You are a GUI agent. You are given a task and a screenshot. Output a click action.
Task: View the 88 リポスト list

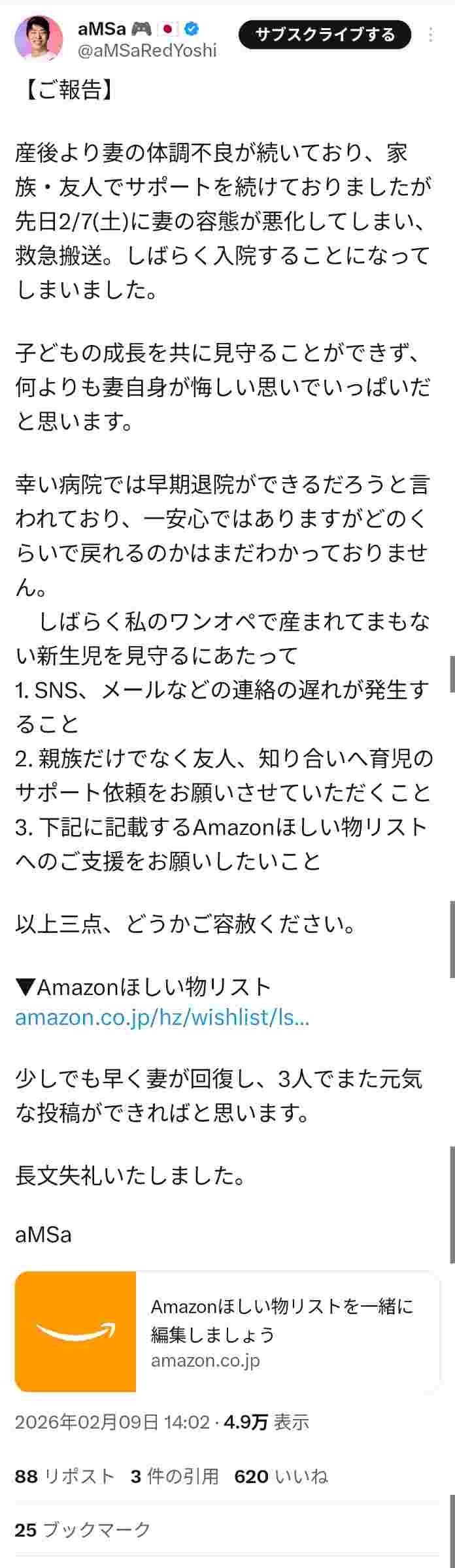[x=65, y=1477]
